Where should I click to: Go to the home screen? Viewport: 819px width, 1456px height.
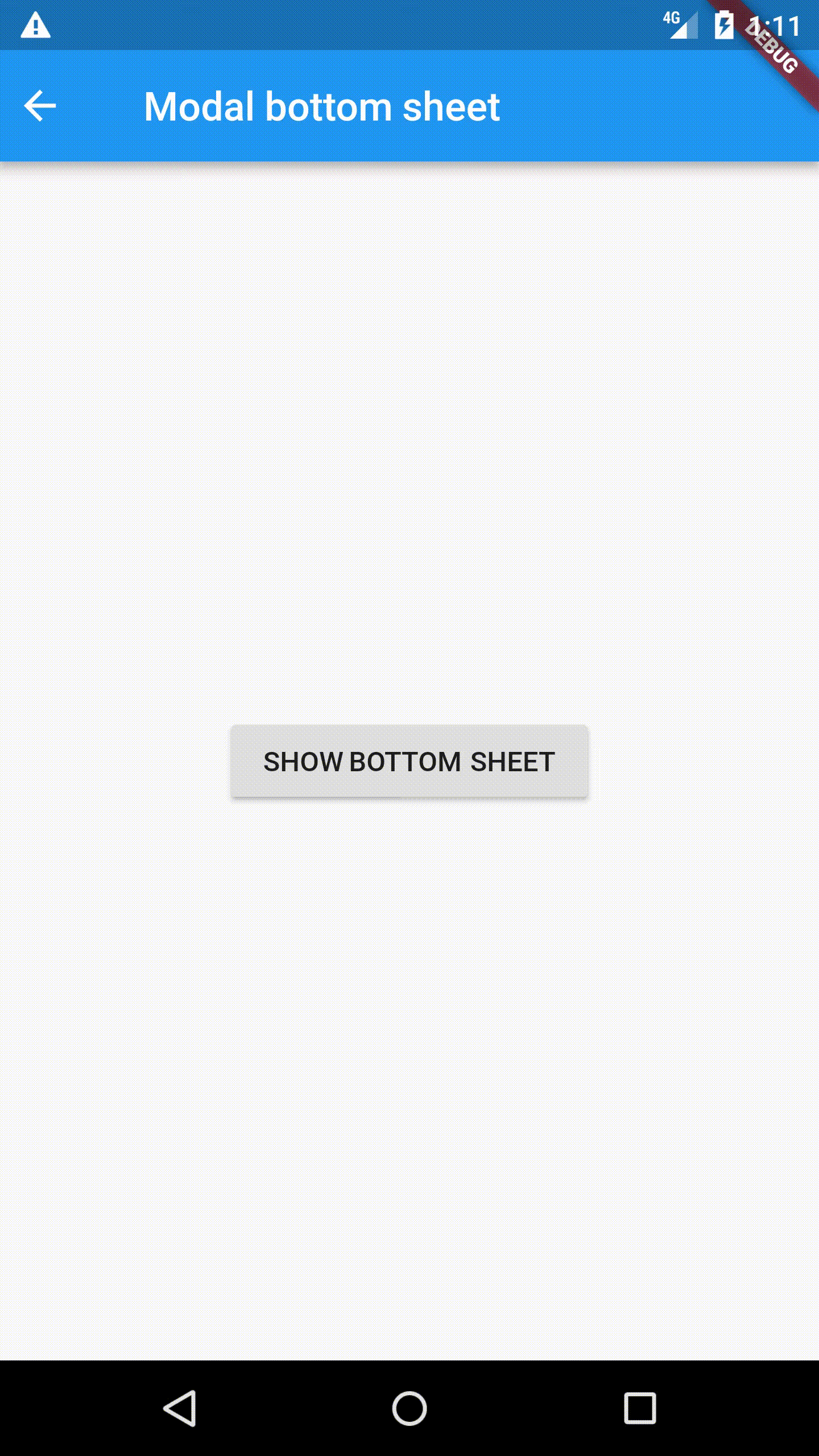[x=409, y=1408]
